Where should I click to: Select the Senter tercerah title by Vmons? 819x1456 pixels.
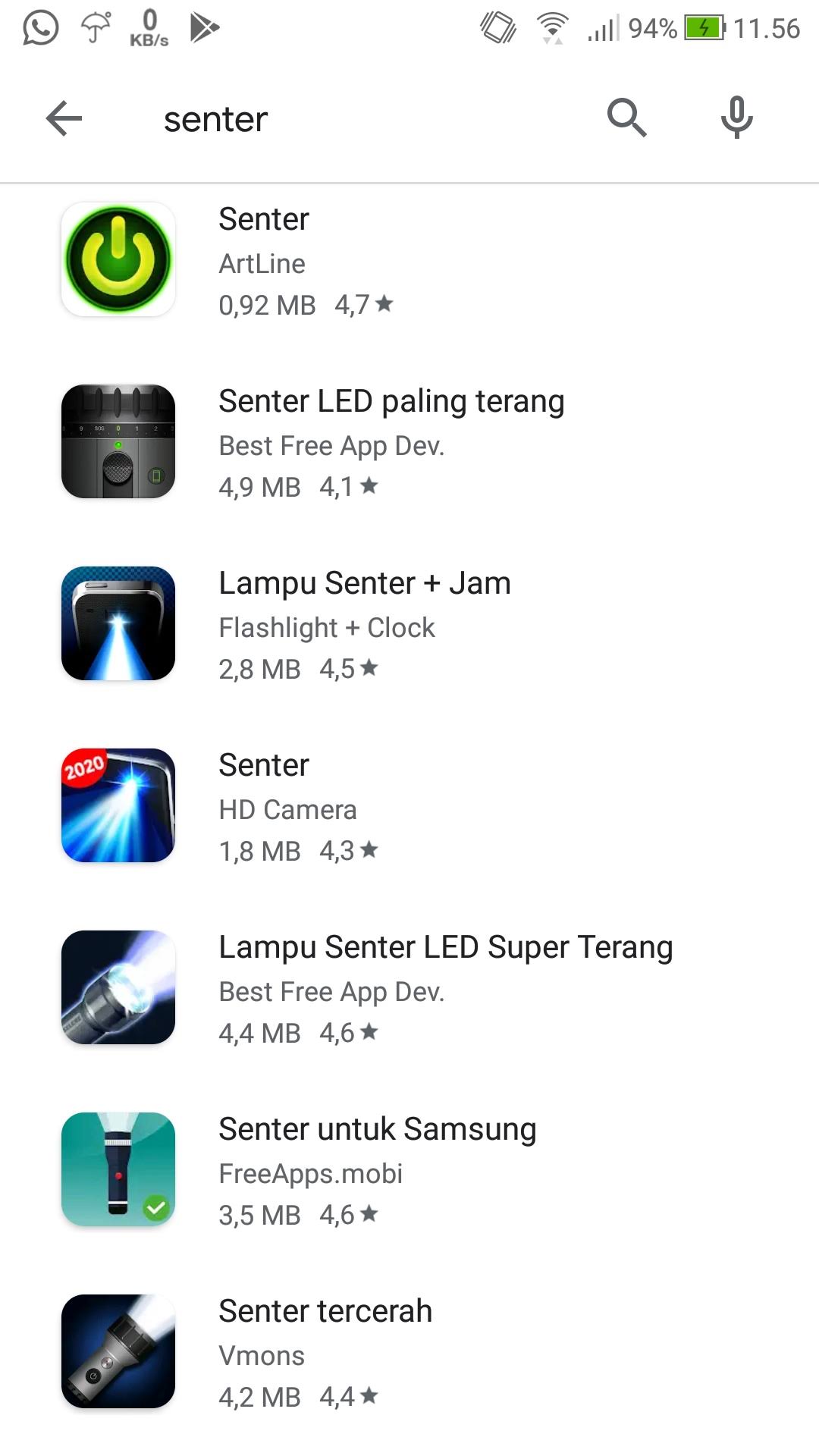coord(325,1310)
